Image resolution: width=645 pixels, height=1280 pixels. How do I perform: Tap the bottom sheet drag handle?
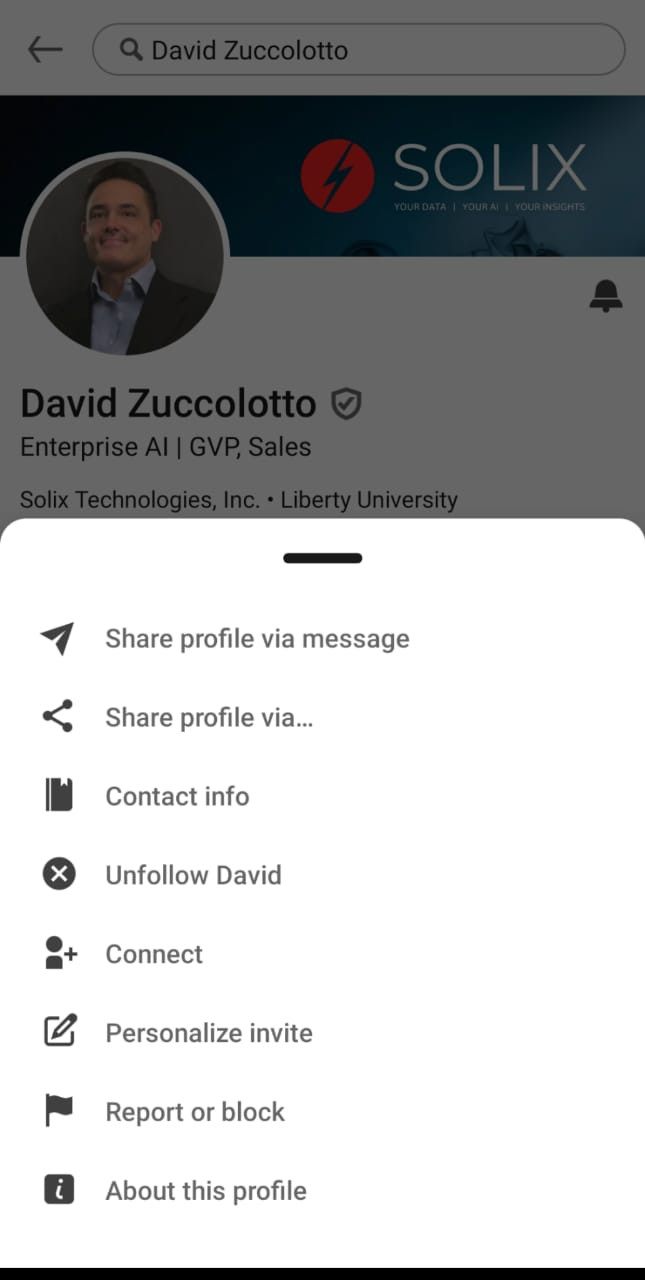322,558
